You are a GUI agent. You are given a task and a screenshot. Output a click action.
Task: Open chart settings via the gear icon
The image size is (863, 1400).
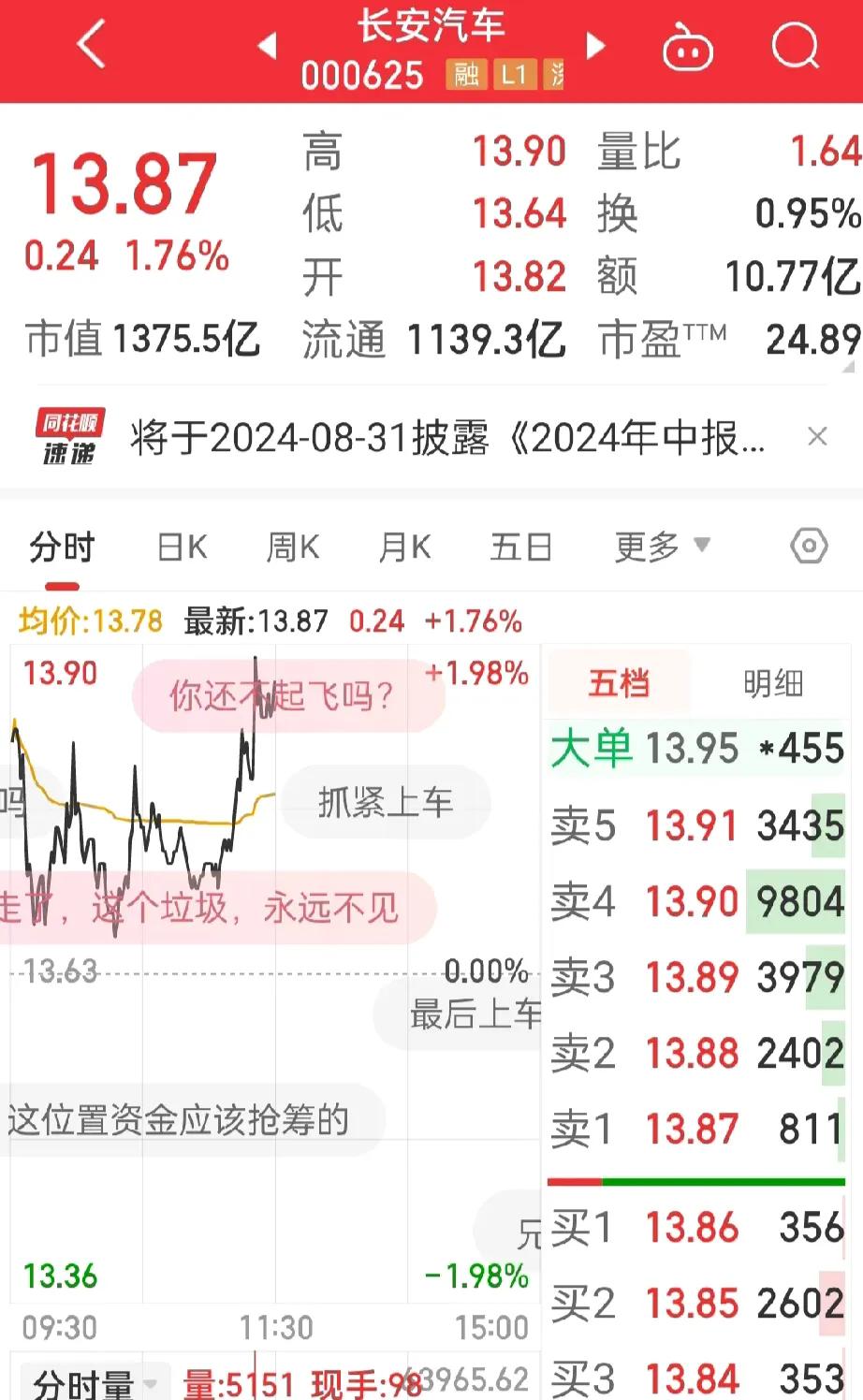pyautogui.click(x=807, y=545)
